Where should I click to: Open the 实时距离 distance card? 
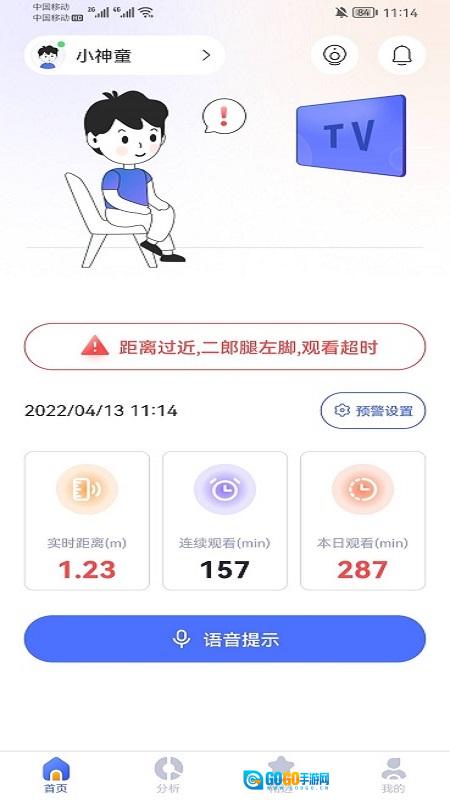pyautogui.click(x=87, y=520)
